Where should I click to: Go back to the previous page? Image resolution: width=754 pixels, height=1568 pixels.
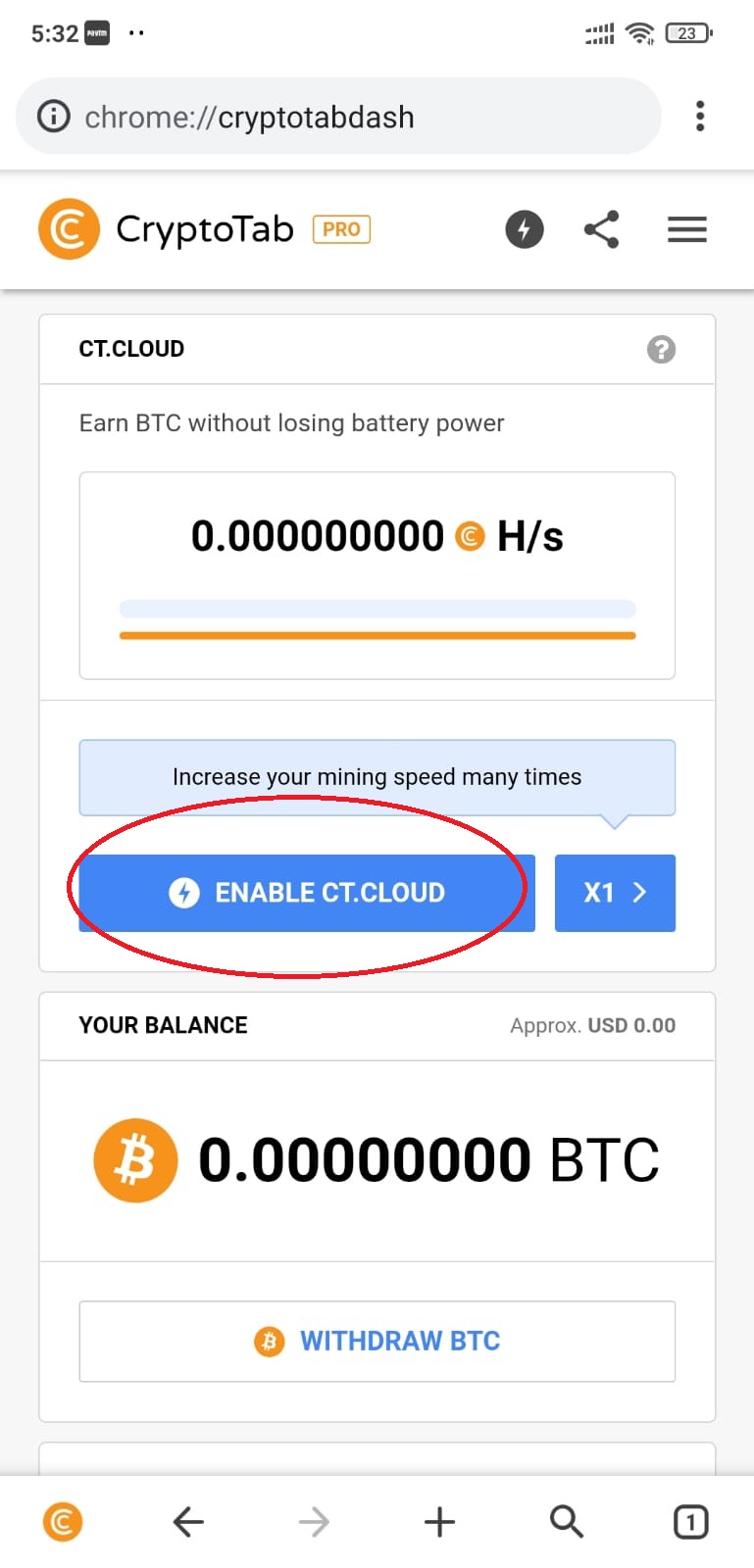[188, 1522]
